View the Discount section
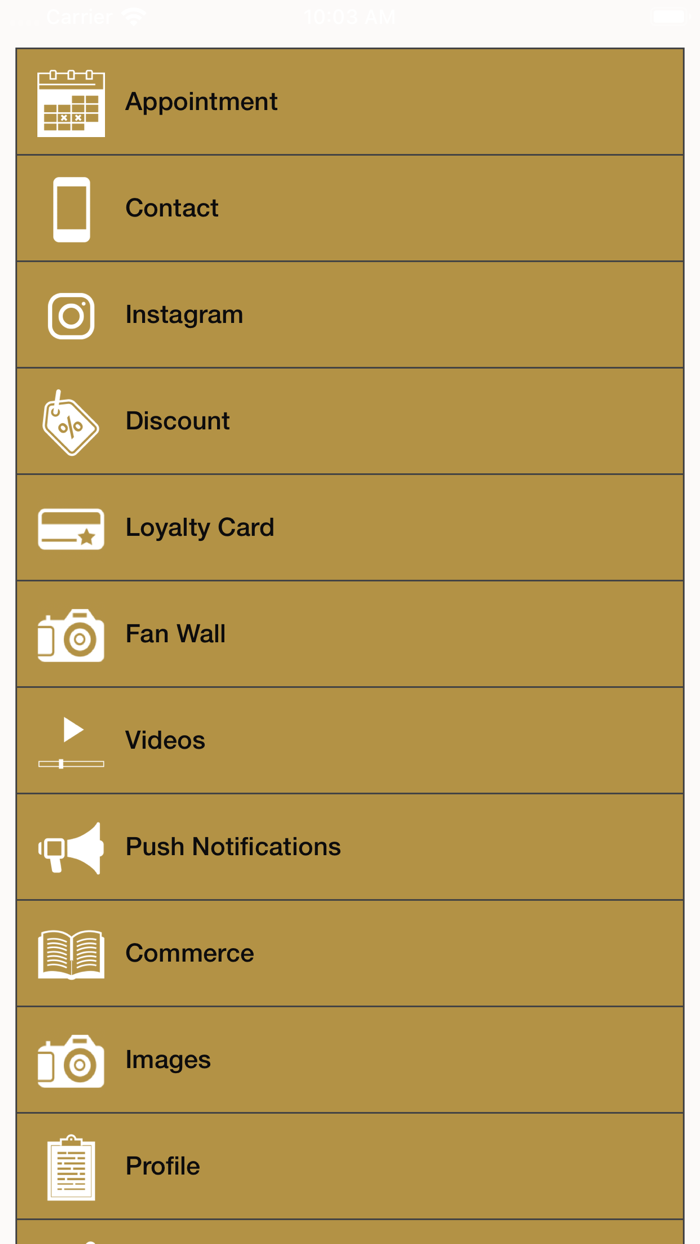 click(350, 421)
